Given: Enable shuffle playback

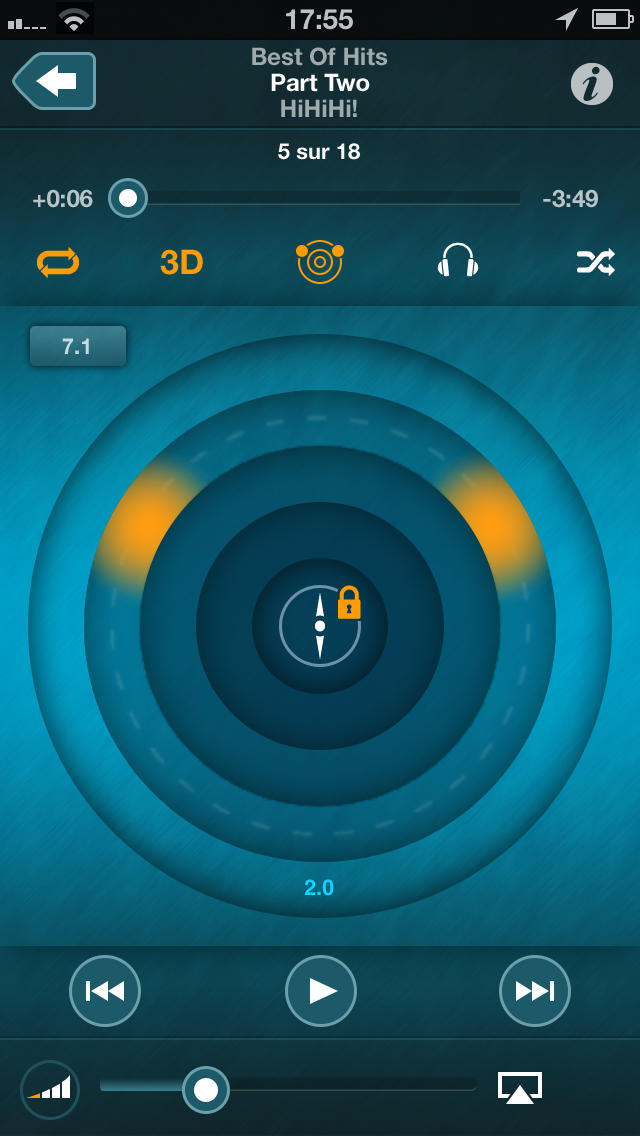Looking at the screenshot, I should 596,262.
